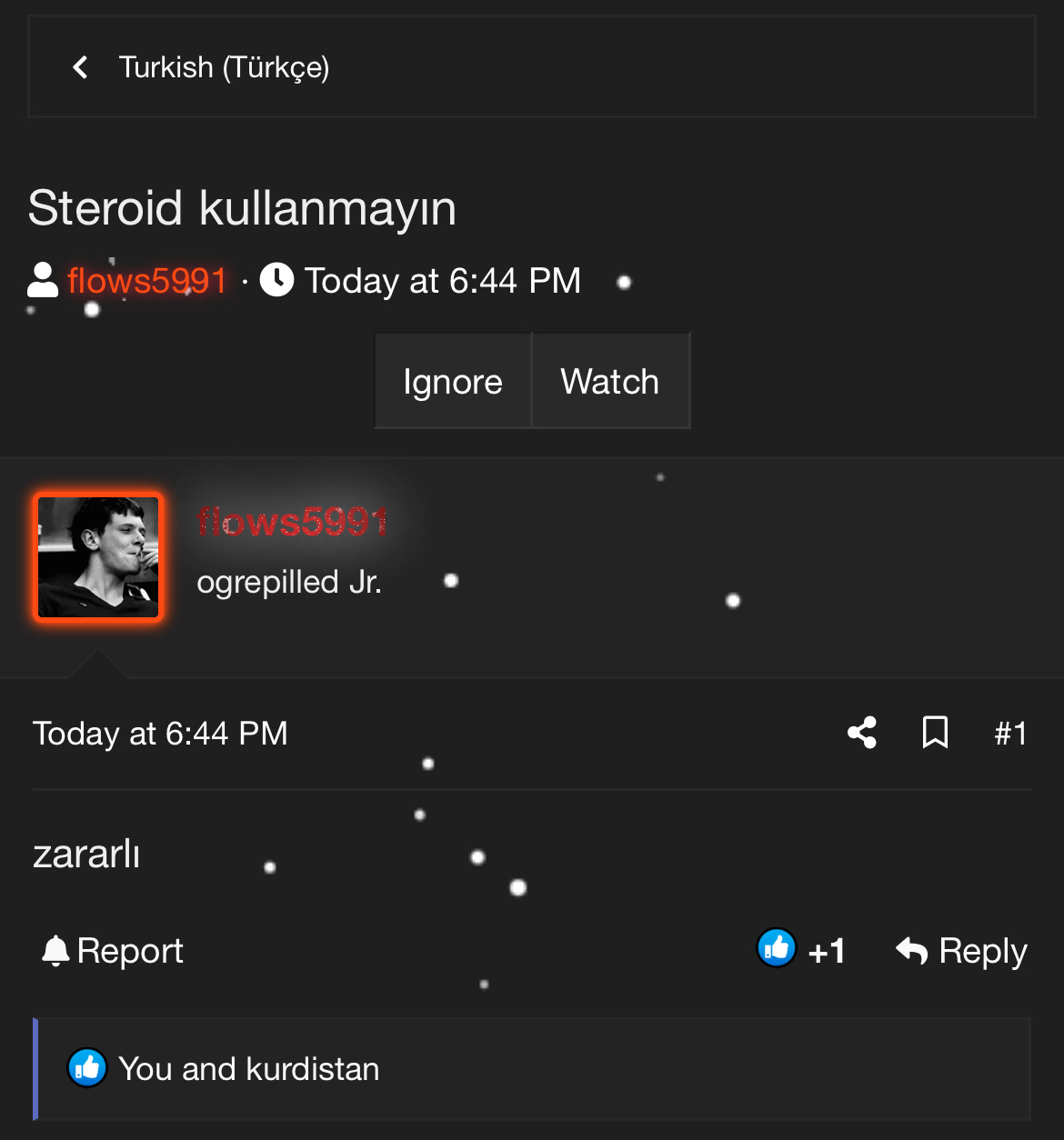The image size is (1064, 1140).
Task: Open flows5991 link under thread title
Action: pyautogui.click(x=146, y=281)
